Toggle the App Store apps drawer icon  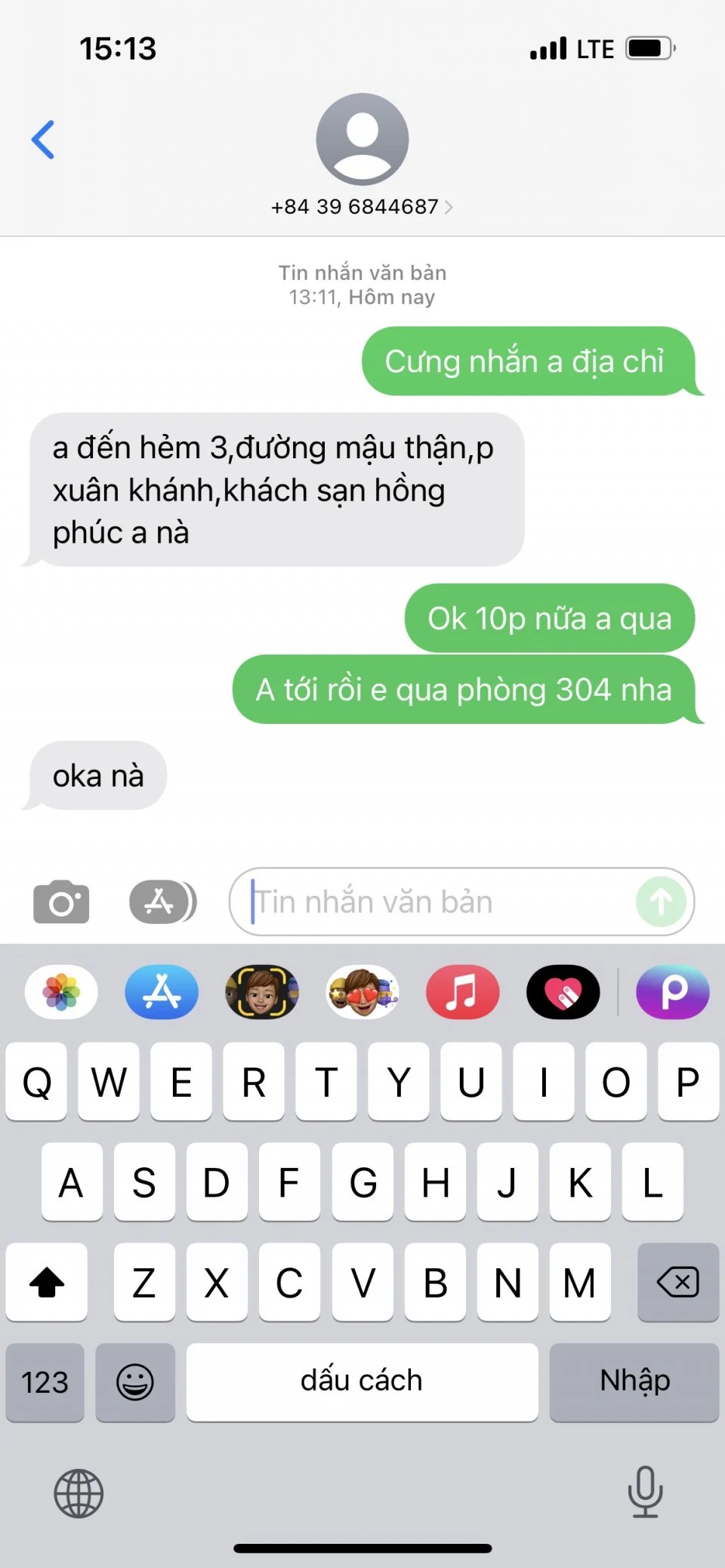pos(162,901)
